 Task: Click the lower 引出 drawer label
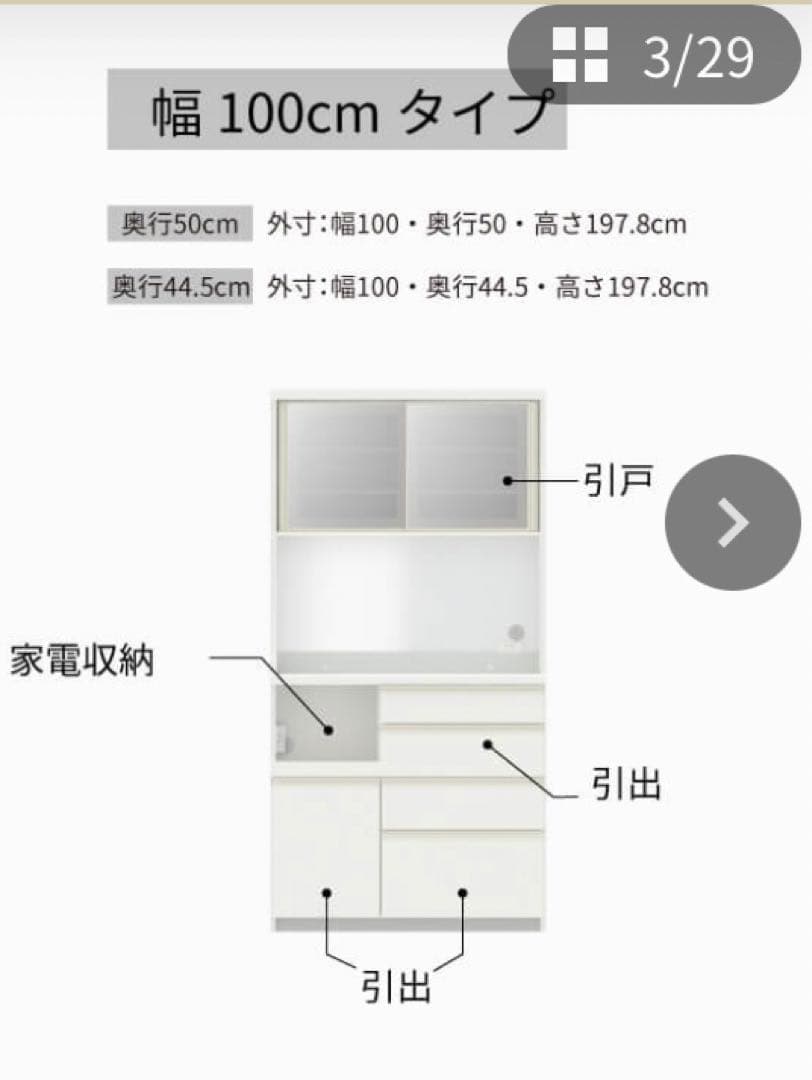396,988
